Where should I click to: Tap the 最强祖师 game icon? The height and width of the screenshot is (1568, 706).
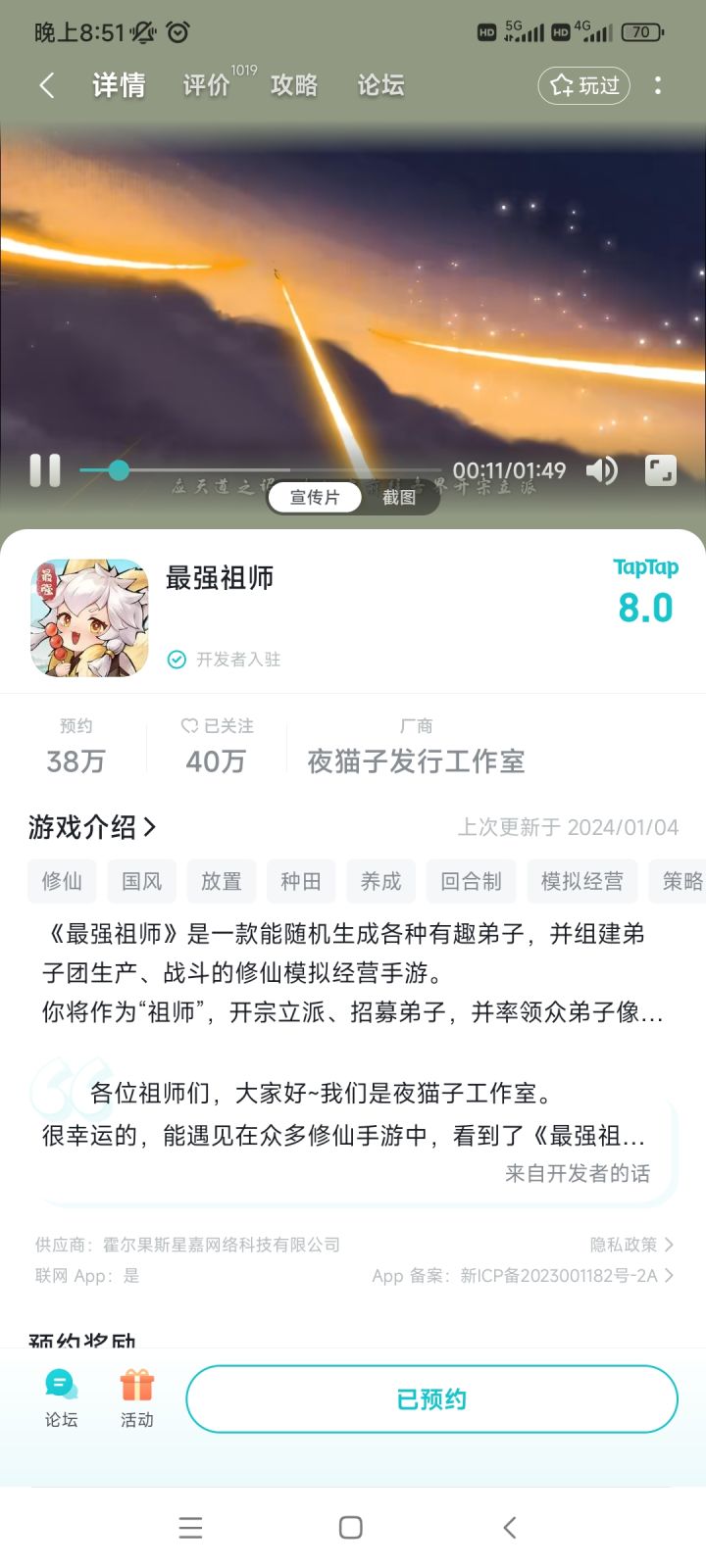click(x=88, y=617)
